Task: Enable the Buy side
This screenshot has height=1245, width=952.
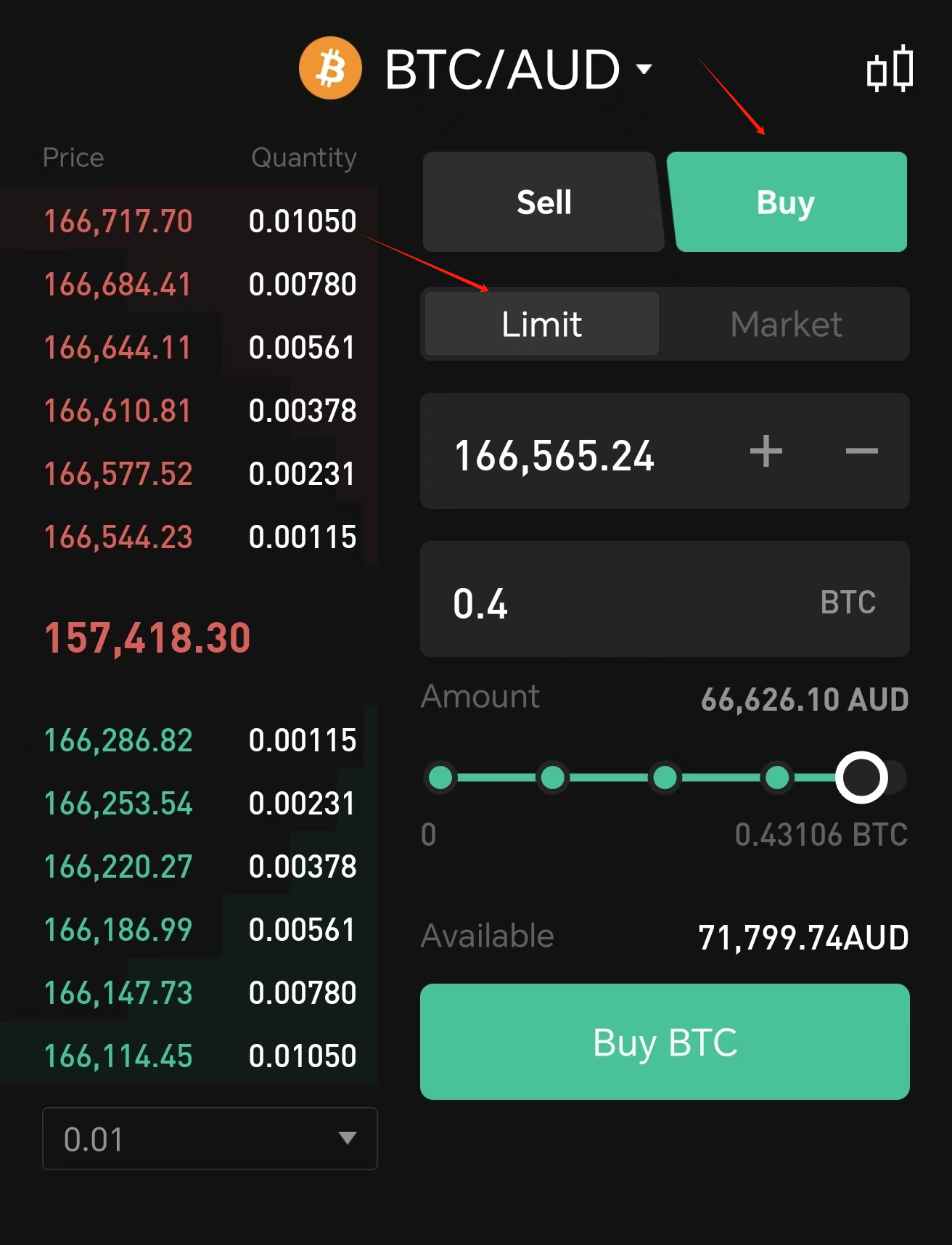Action: click(785, 203)
